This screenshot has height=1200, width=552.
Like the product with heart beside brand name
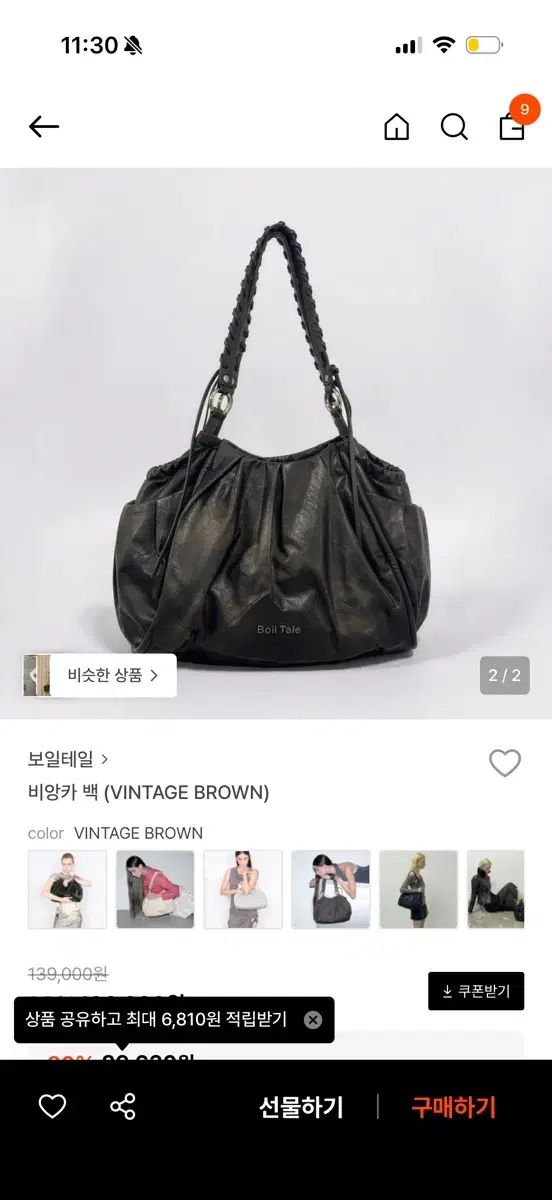click(x=505, y=763)
